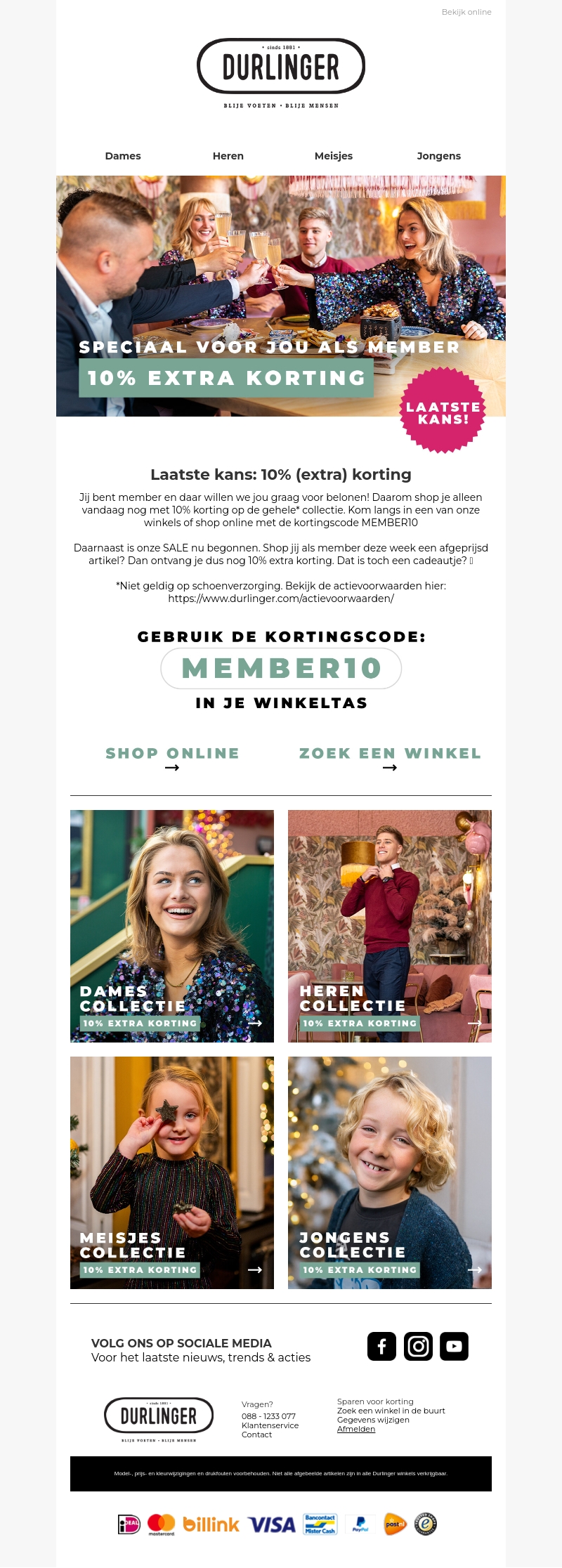Image resolution: width=562 pixels, height=1568 pixels.
Task: View the Jongens collectie tile
Action: (x=390, y=1172)
